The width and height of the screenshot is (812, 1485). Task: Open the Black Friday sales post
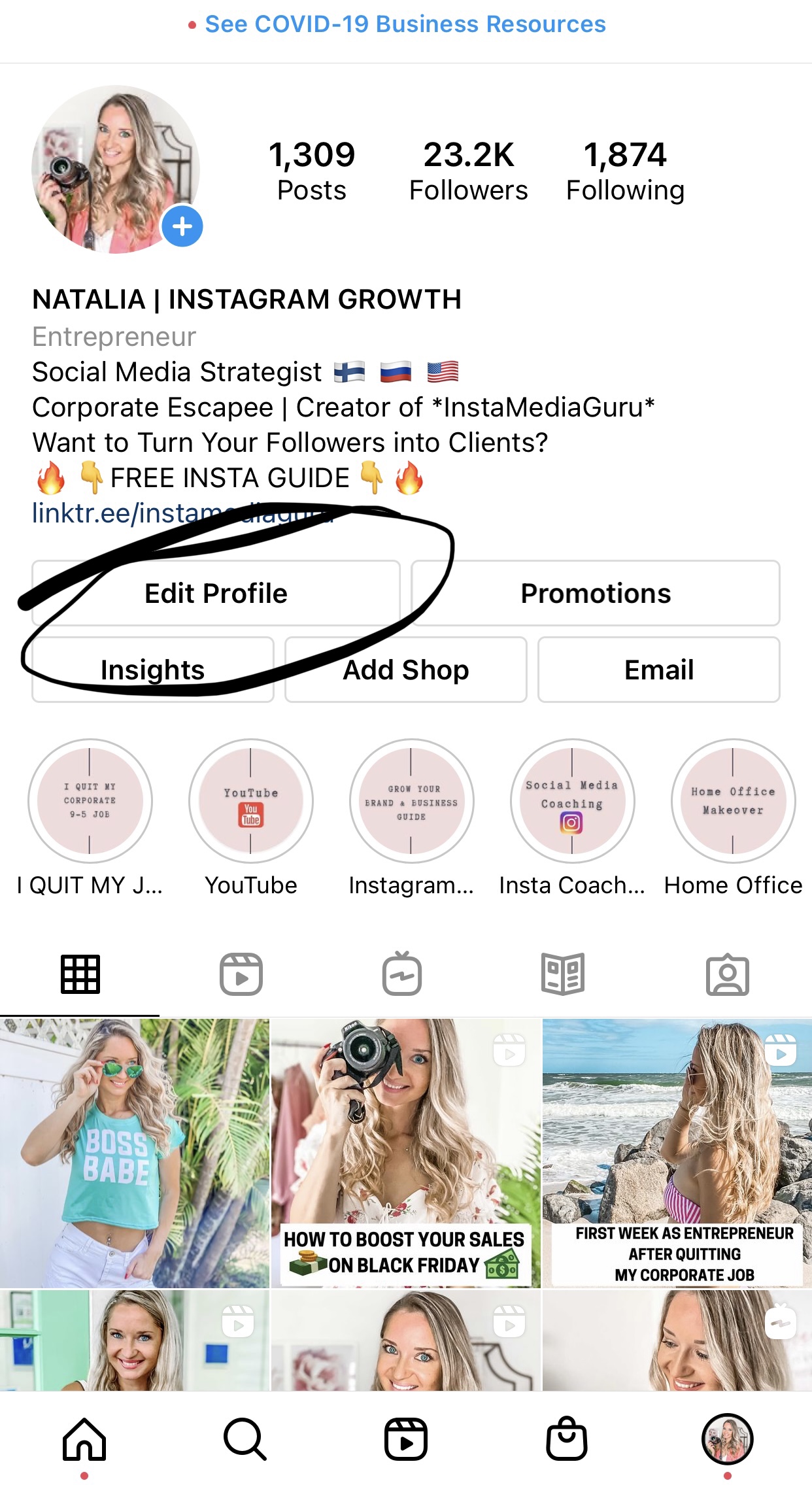406,1153
